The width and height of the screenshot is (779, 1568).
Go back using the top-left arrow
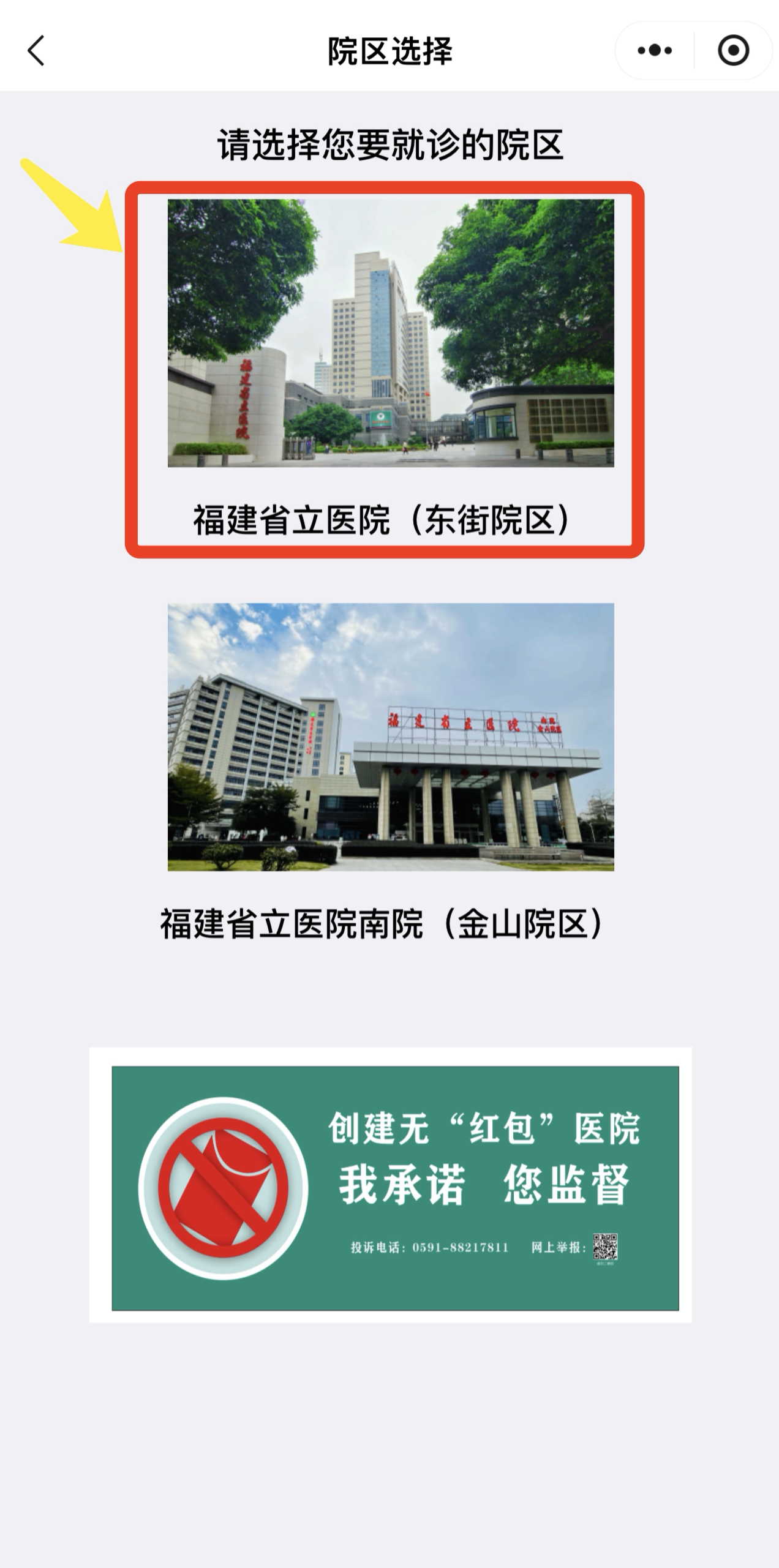[36, 50]
